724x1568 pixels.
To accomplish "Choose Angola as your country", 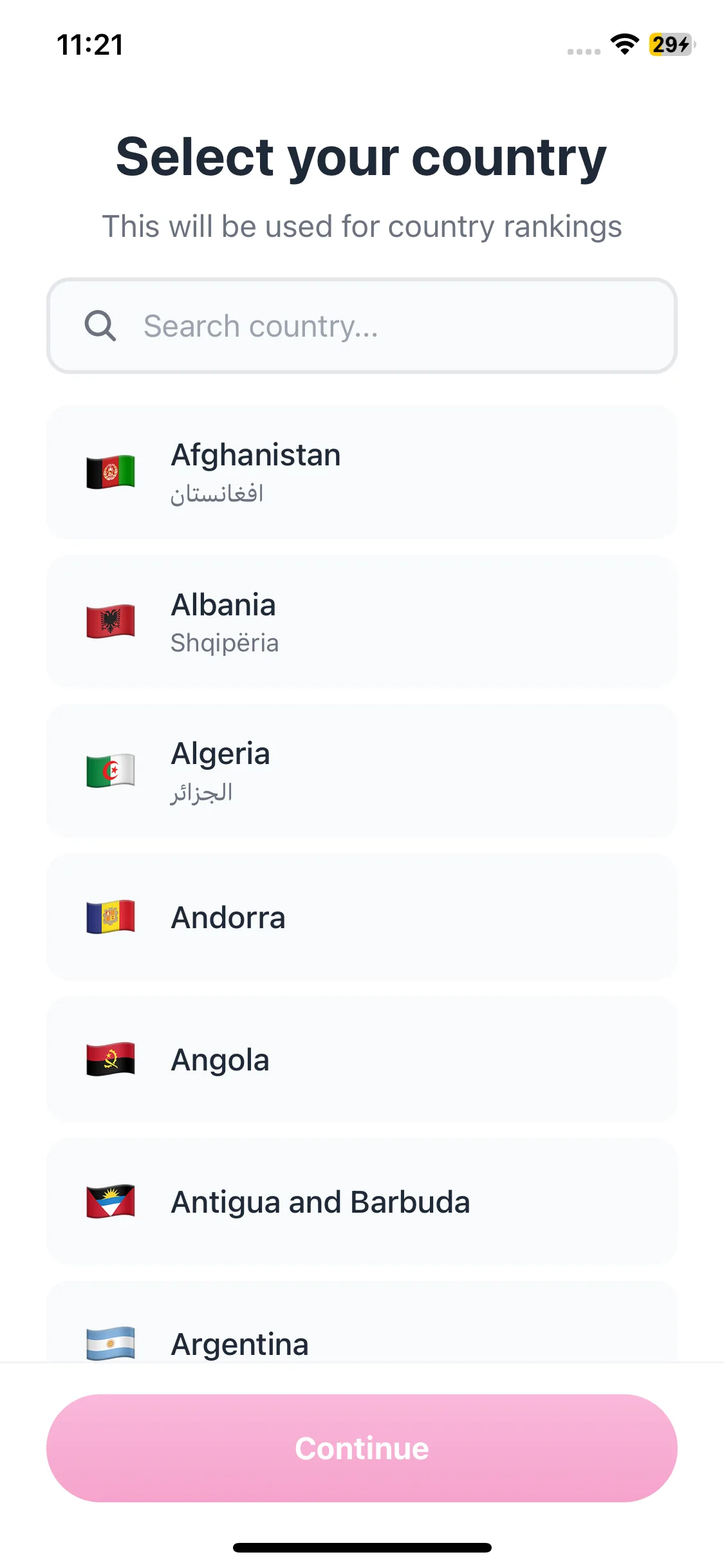I will pos(362,1059).
